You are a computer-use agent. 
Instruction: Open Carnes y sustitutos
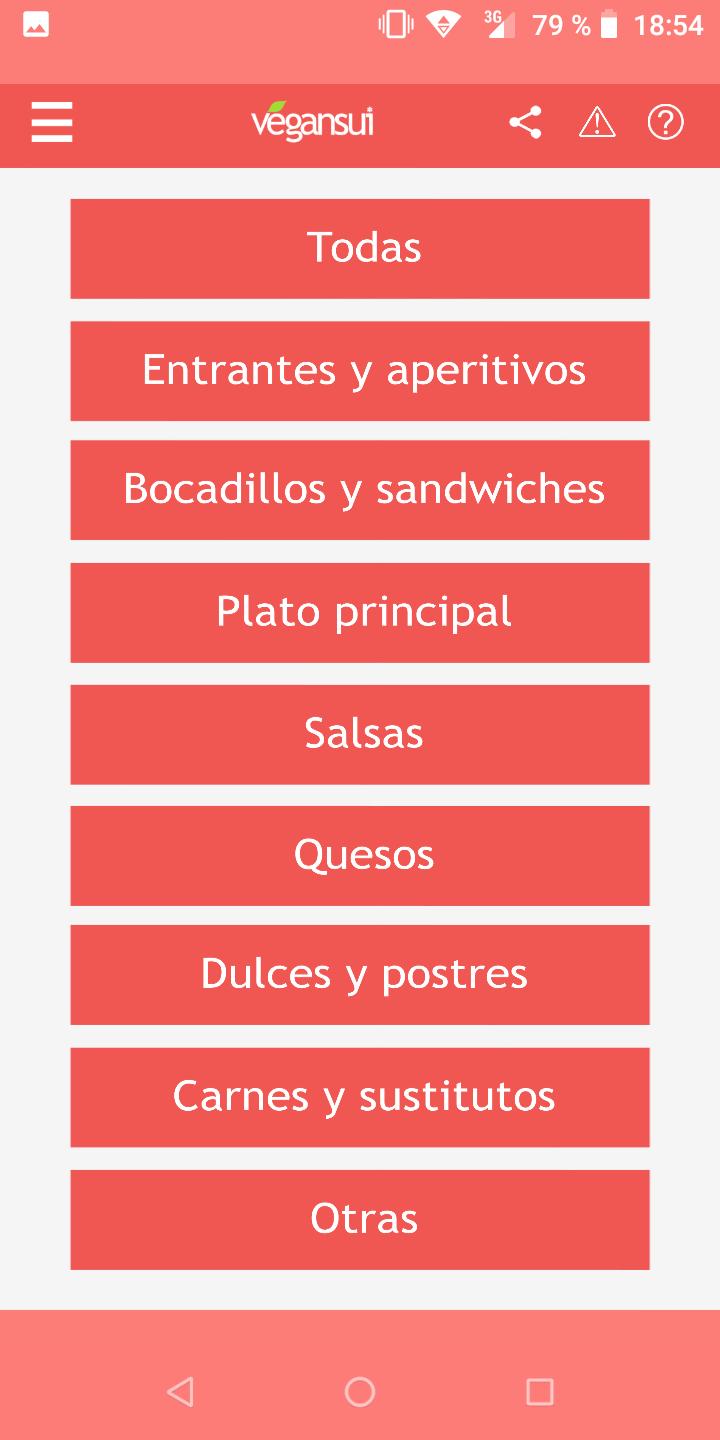[x=360, y=1097]
